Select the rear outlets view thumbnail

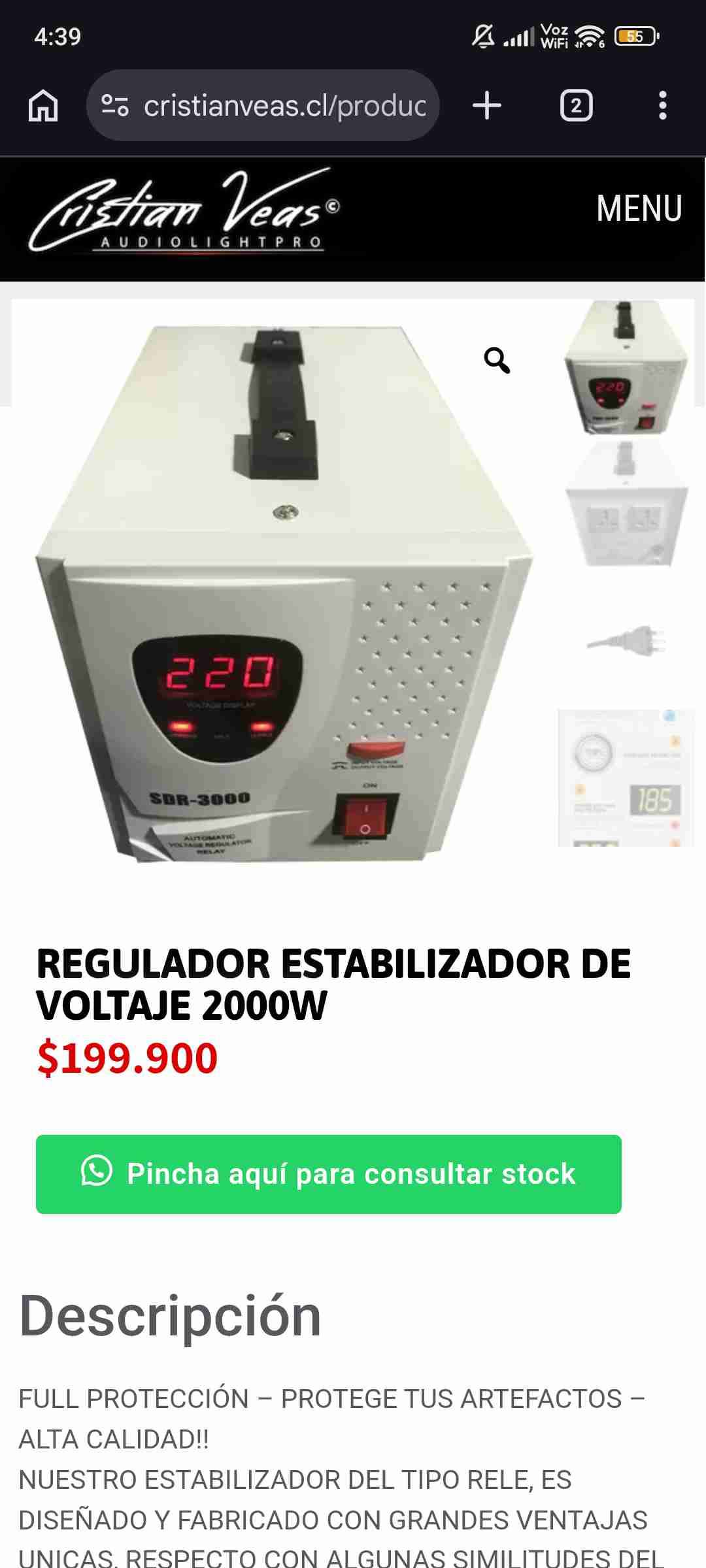coord(626,504)
